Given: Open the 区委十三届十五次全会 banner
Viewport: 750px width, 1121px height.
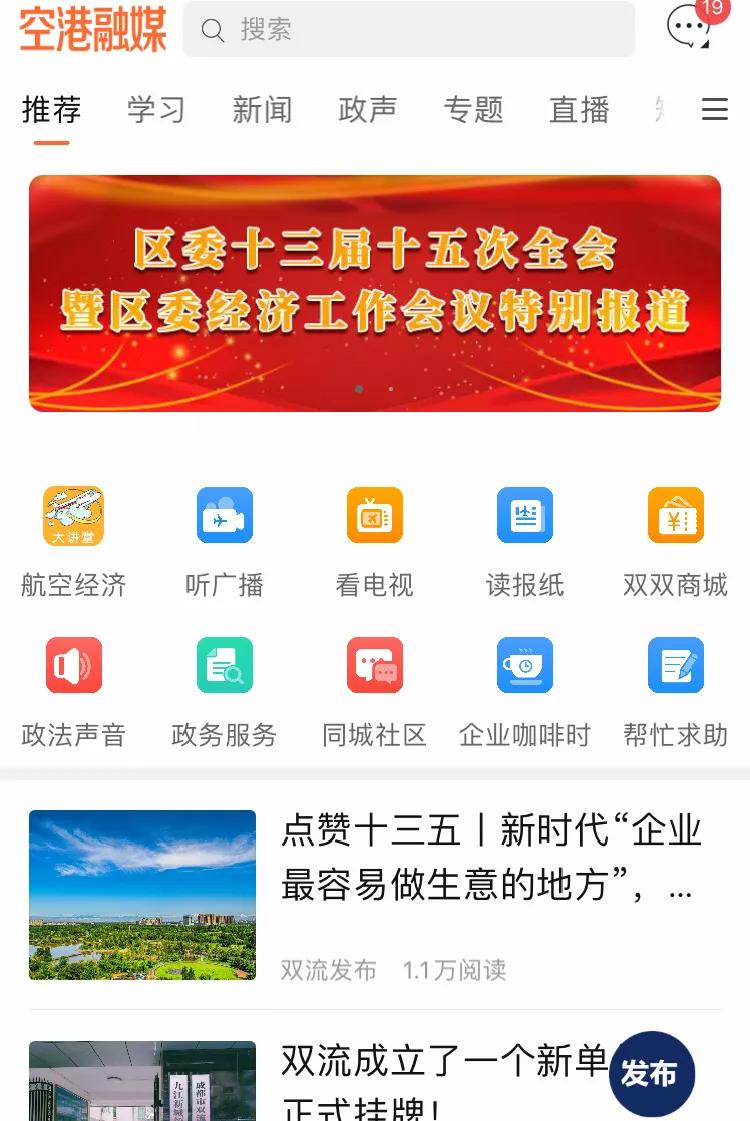Looking at the screenshot, I should pyautogui.click(x=375, y=293).
